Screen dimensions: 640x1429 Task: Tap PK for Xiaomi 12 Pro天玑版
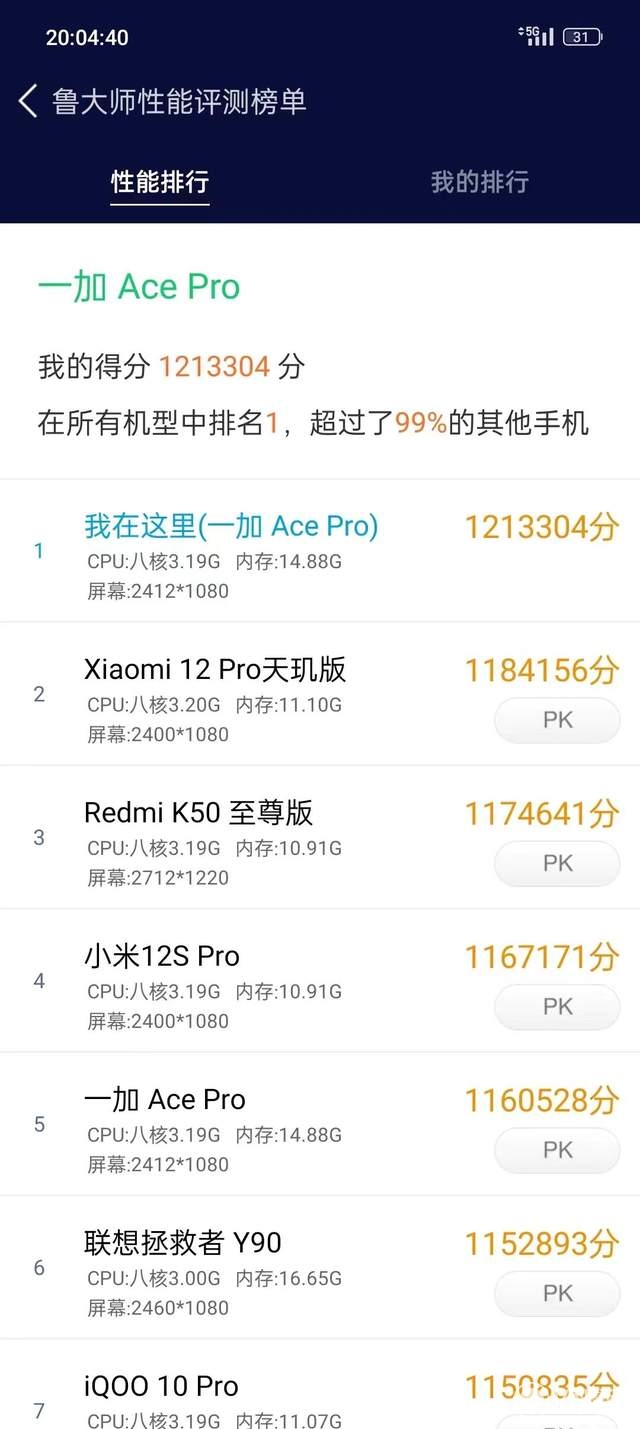pos(557,720)
